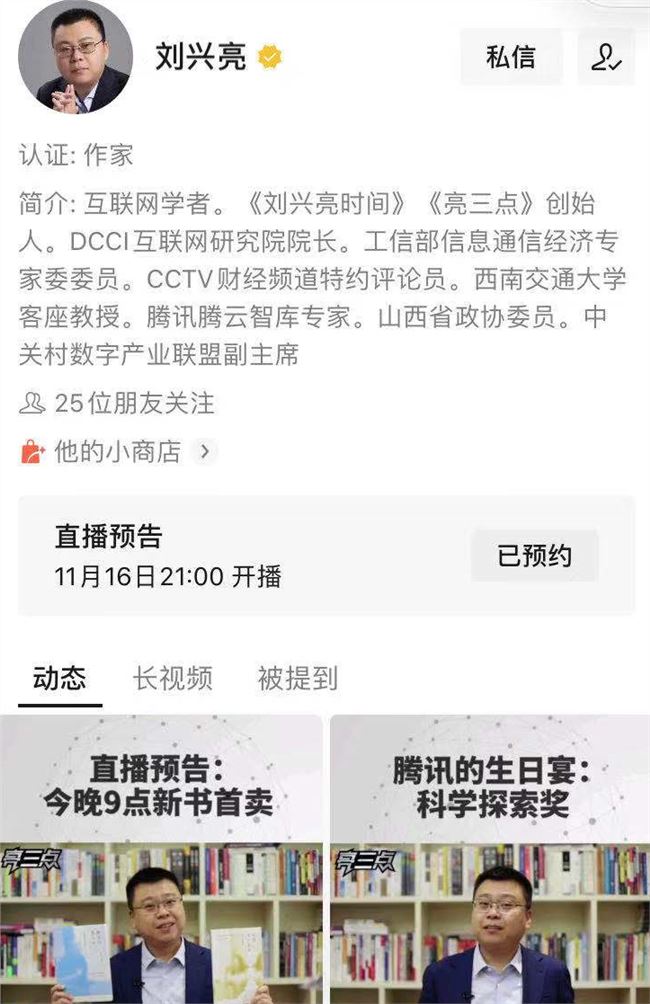
Task: Switch to the 被提到 tab
Action: pyautogui.click(x=297, y=679)
